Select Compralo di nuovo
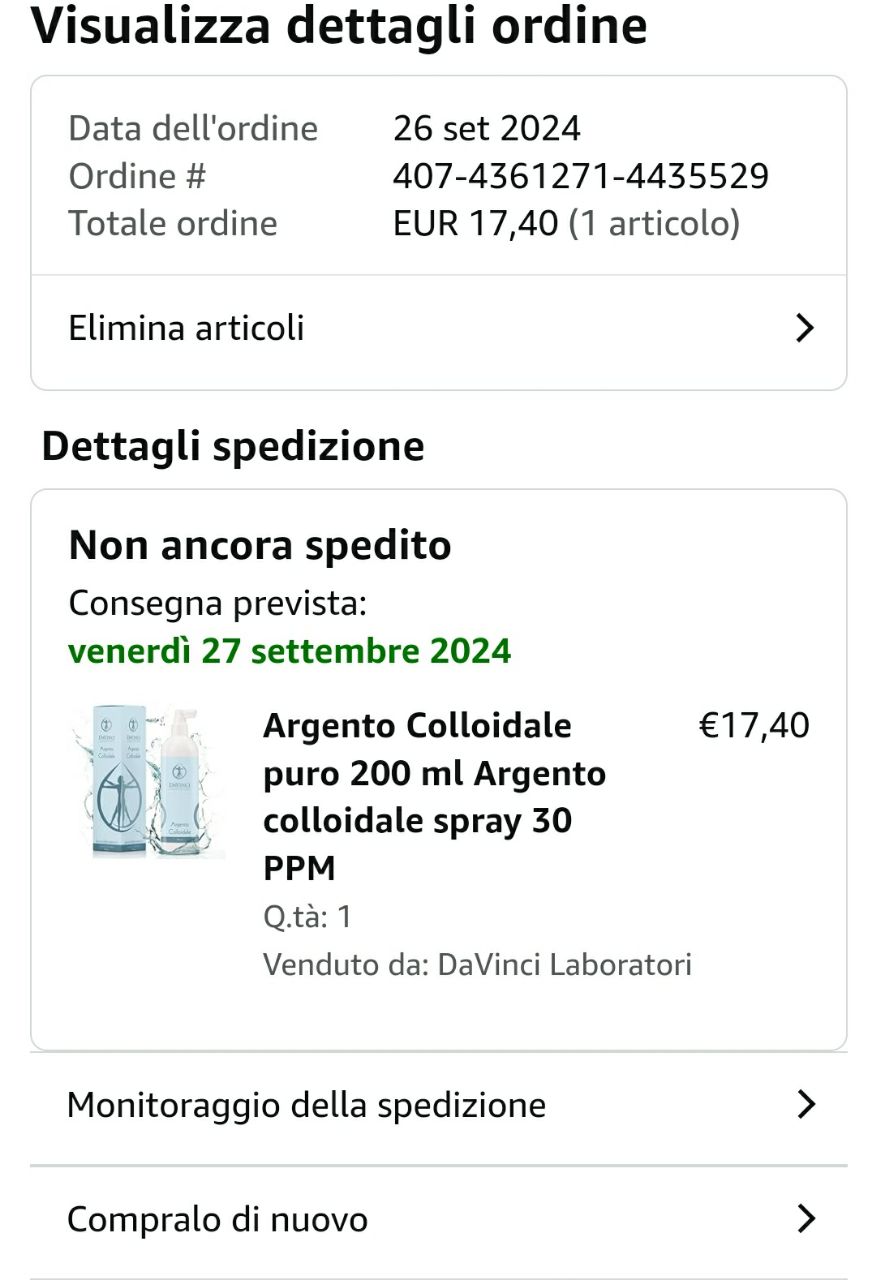 (x=438, y=1220)
